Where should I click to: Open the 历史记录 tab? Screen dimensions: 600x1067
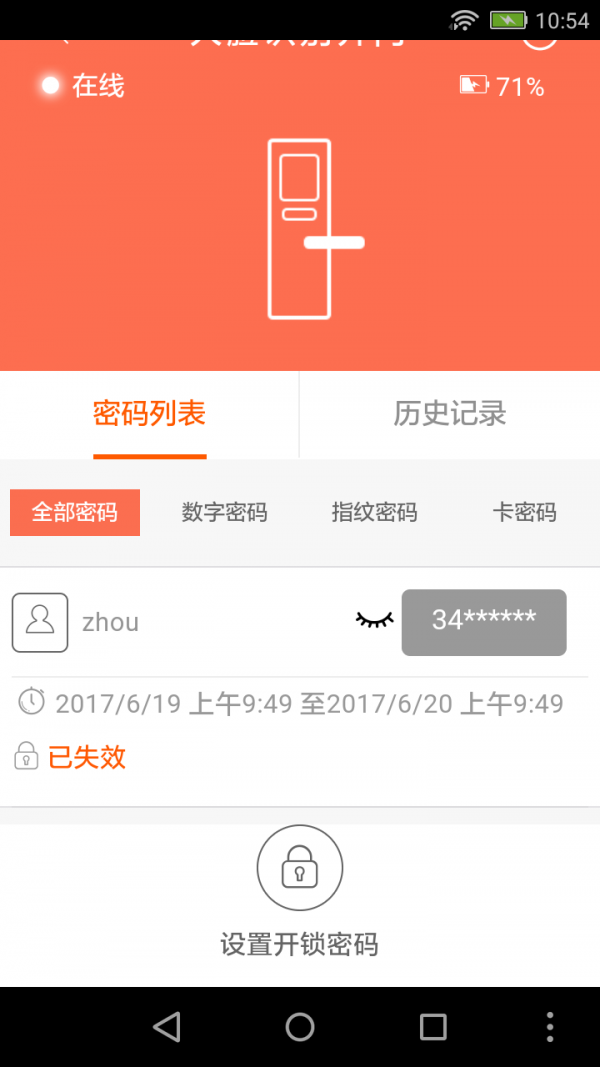coord(449,414)
